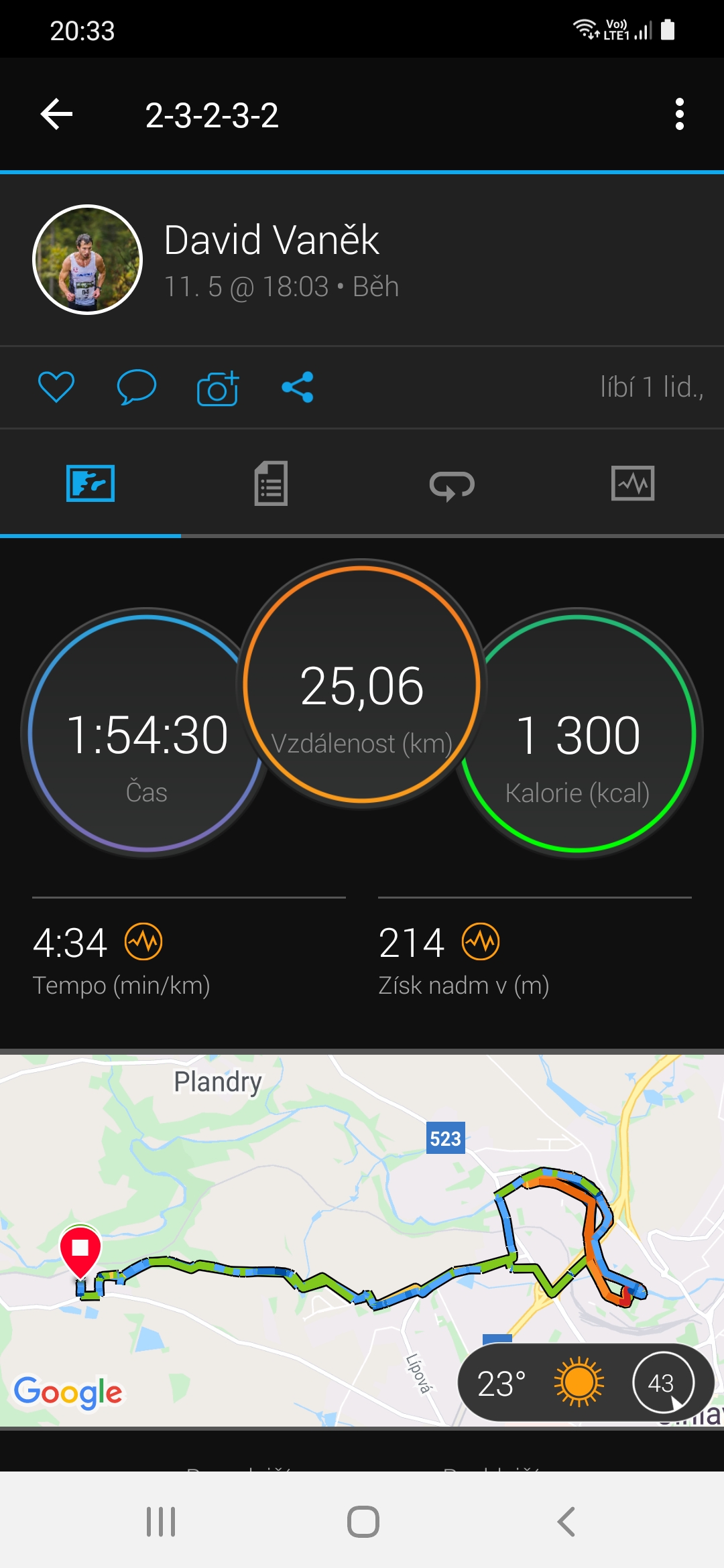Switch to the laps tab
This screenshot has width=724, height=1568.
pyautogui.click(x=452, y=483)
